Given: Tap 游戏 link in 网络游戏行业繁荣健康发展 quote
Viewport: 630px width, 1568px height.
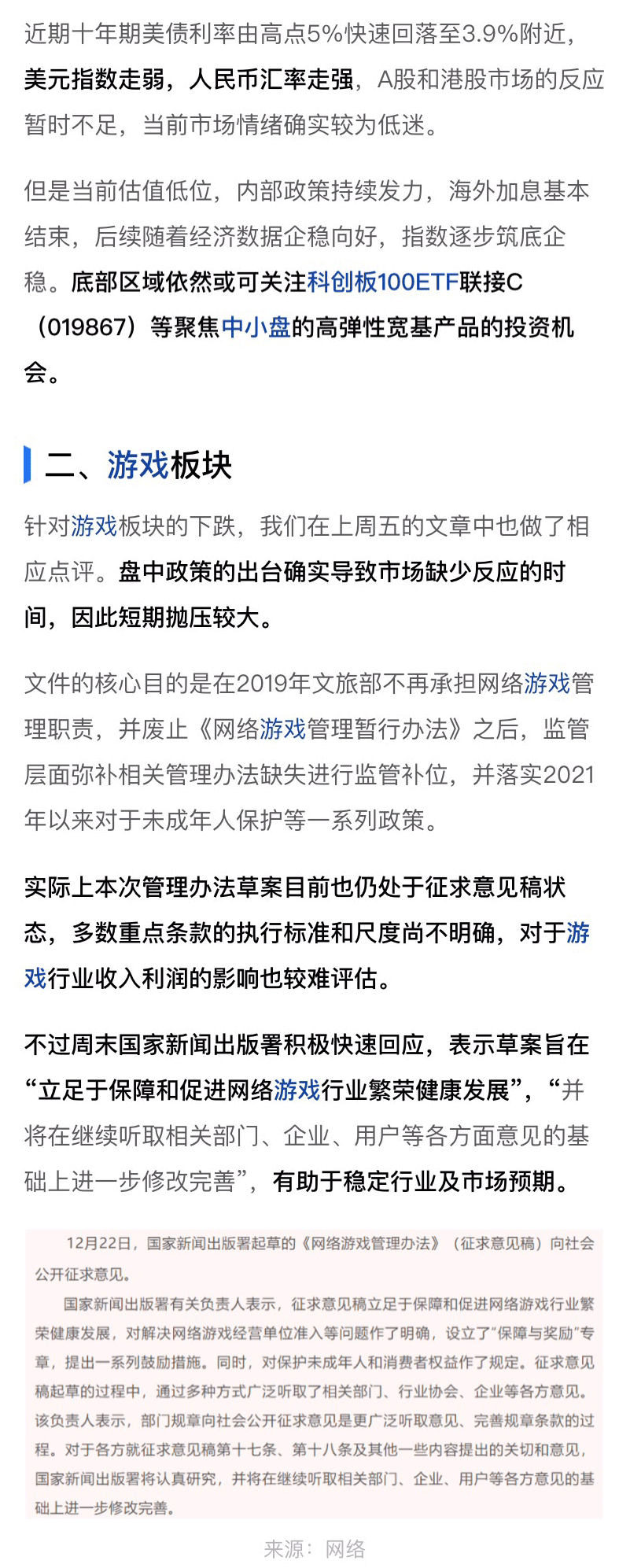Looking at the screenshot, I should [x=297, y=1090].
